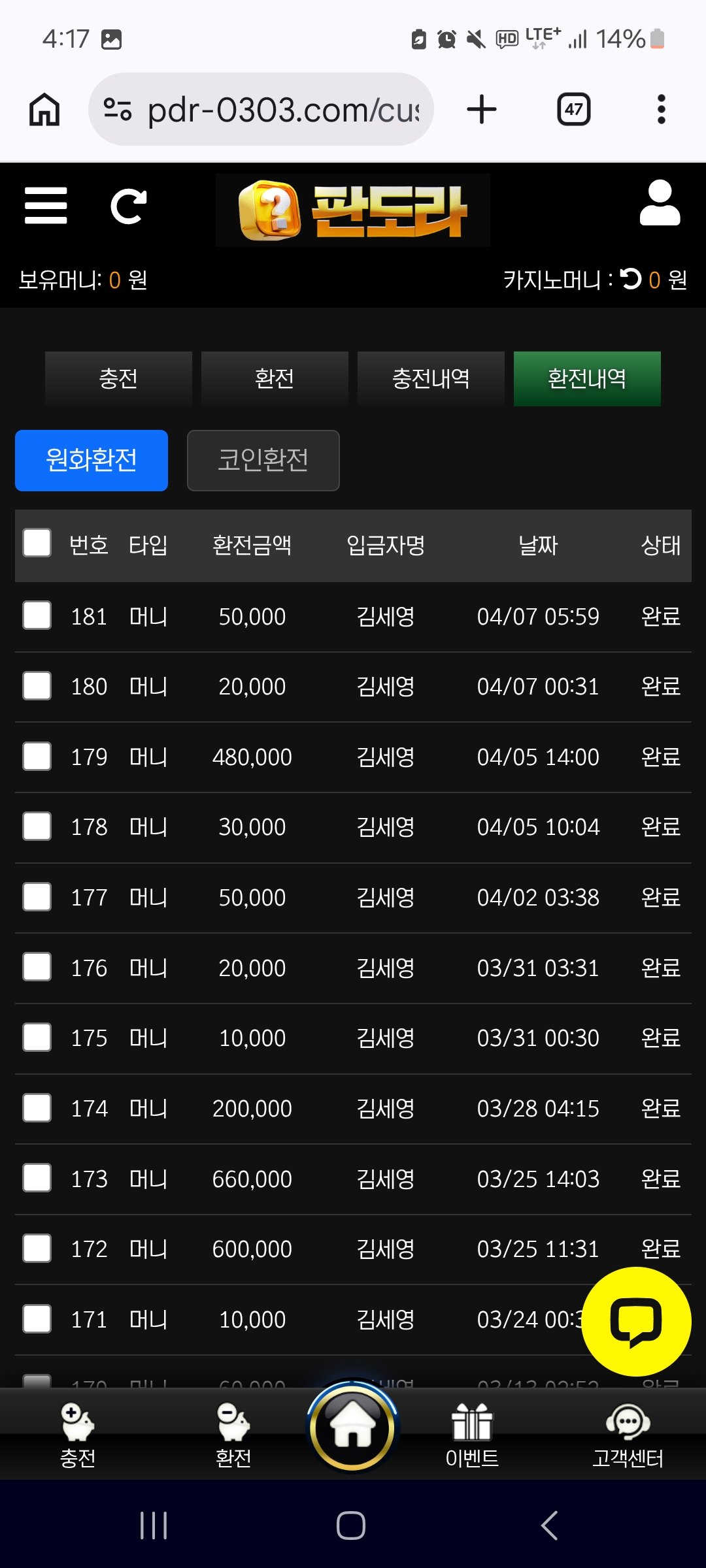Viewport: 706px width, 1568px height.
Task: Tap the system back button
Action: [549, 1526]
